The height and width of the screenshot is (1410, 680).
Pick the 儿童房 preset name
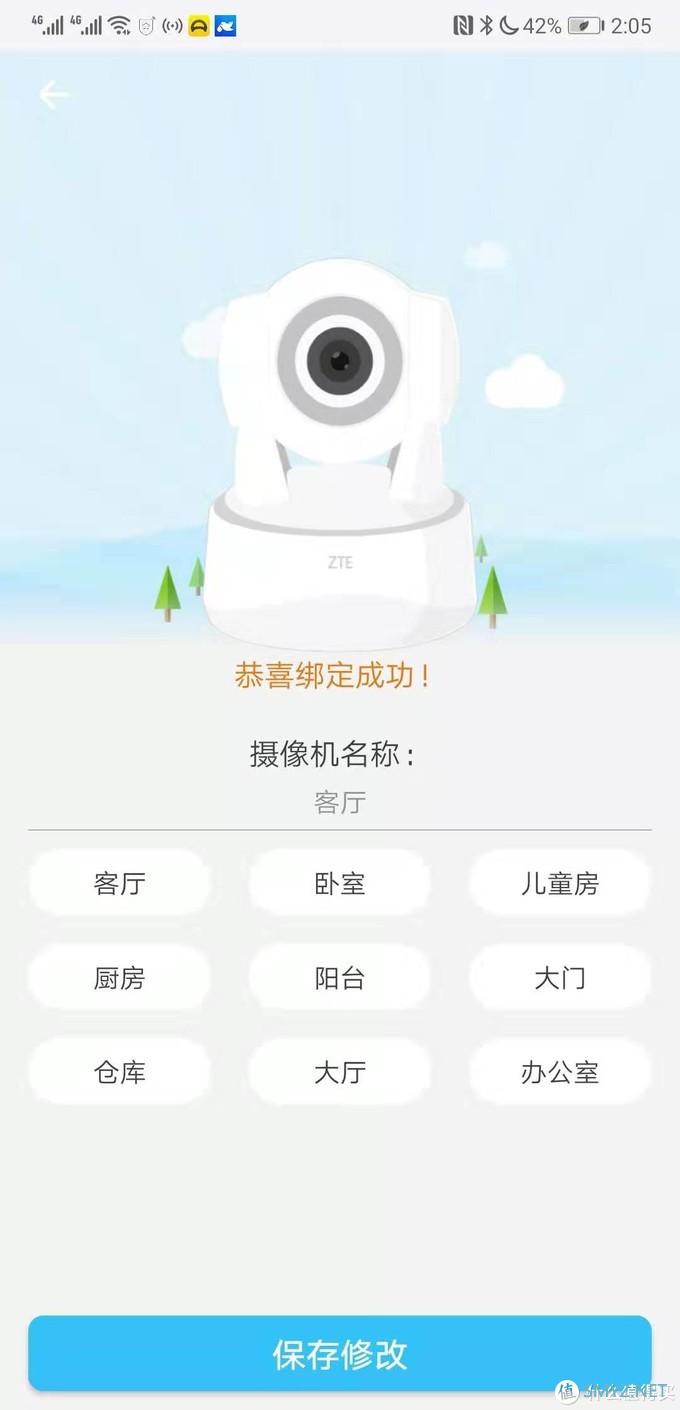(560, 883)
